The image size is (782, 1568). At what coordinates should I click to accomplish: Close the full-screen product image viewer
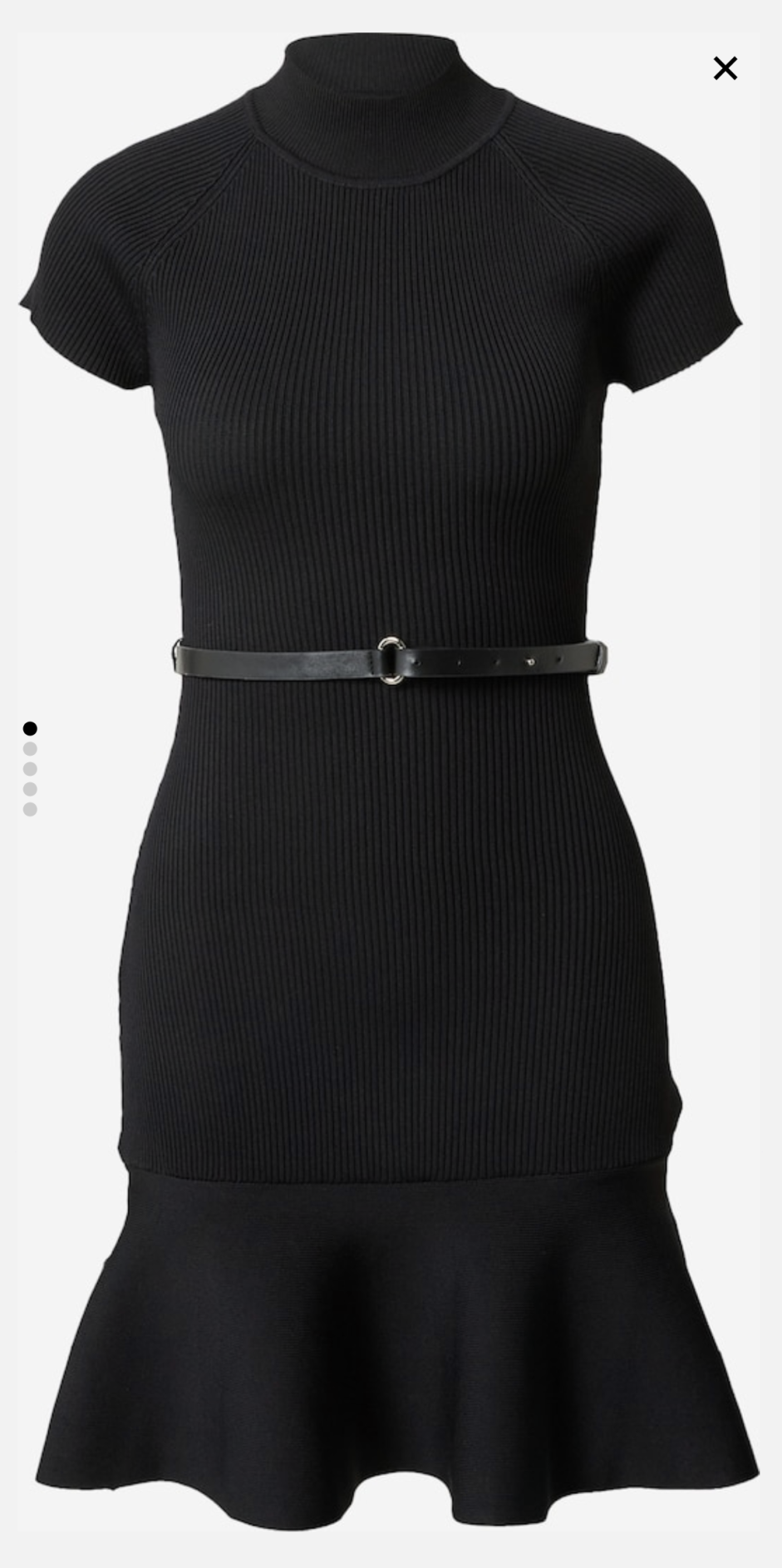pos(725,68)
